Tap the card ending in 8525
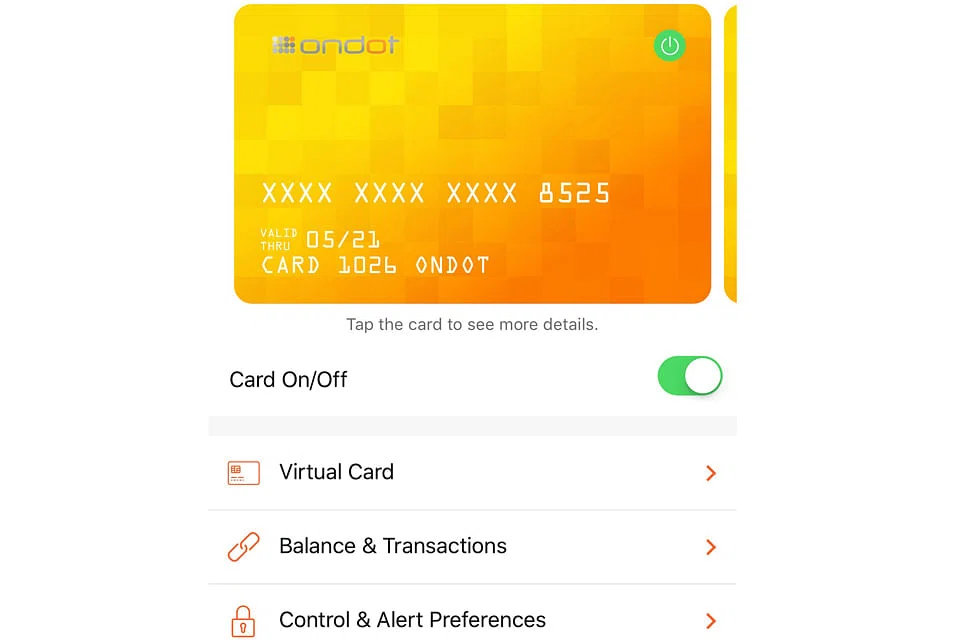The image size is (960, 640). tap(472, 155)
